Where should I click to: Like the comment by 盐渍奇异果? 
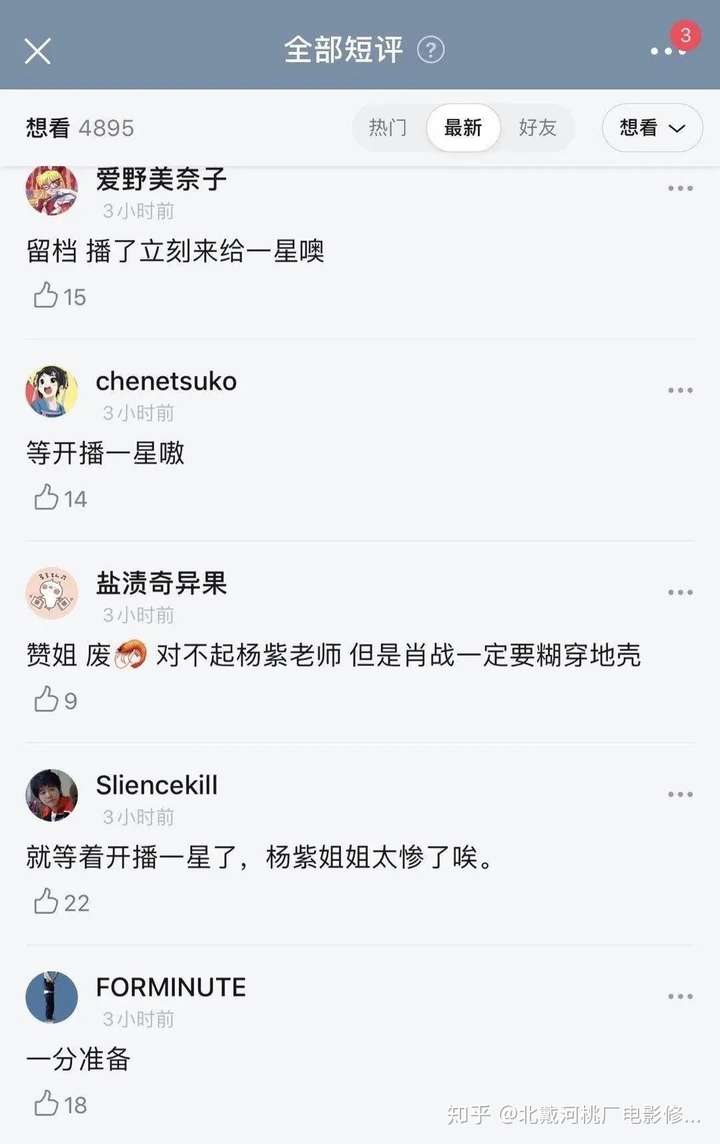tap(46, 700)
